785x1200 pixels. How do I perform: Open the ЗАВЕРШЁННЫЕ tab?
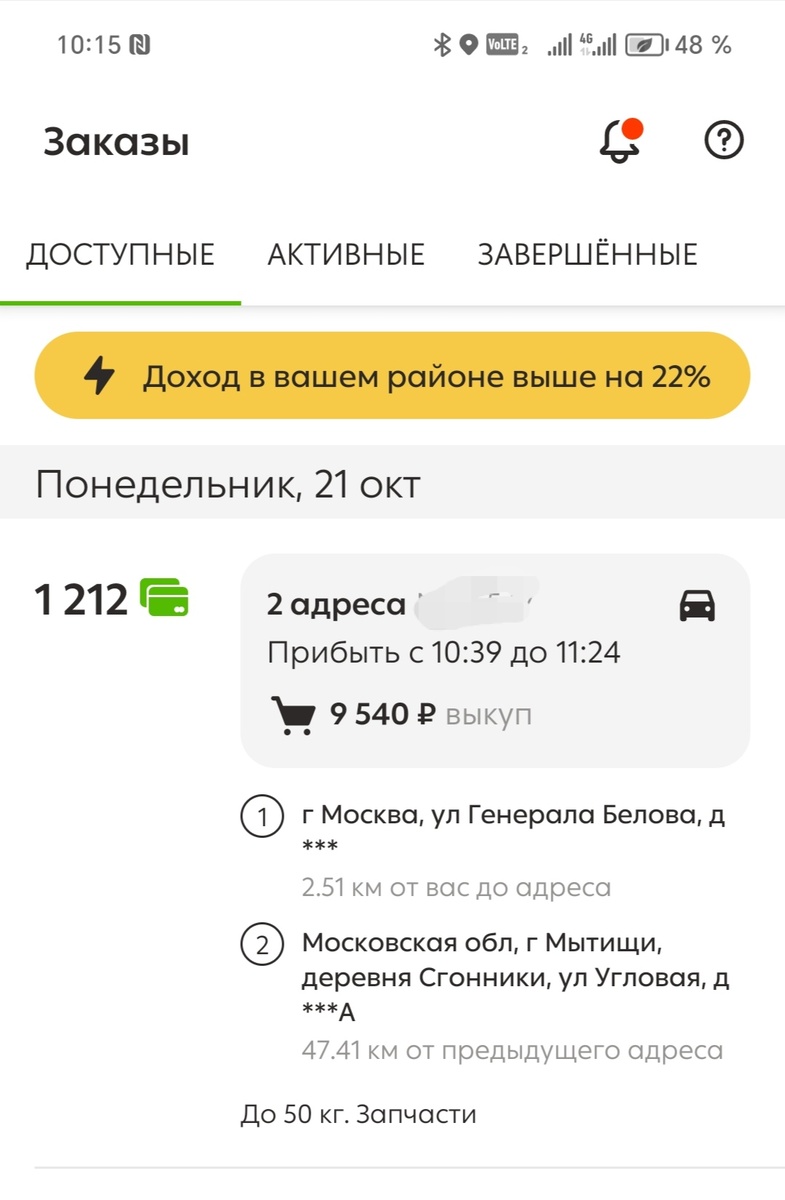[x=588, y=253]
